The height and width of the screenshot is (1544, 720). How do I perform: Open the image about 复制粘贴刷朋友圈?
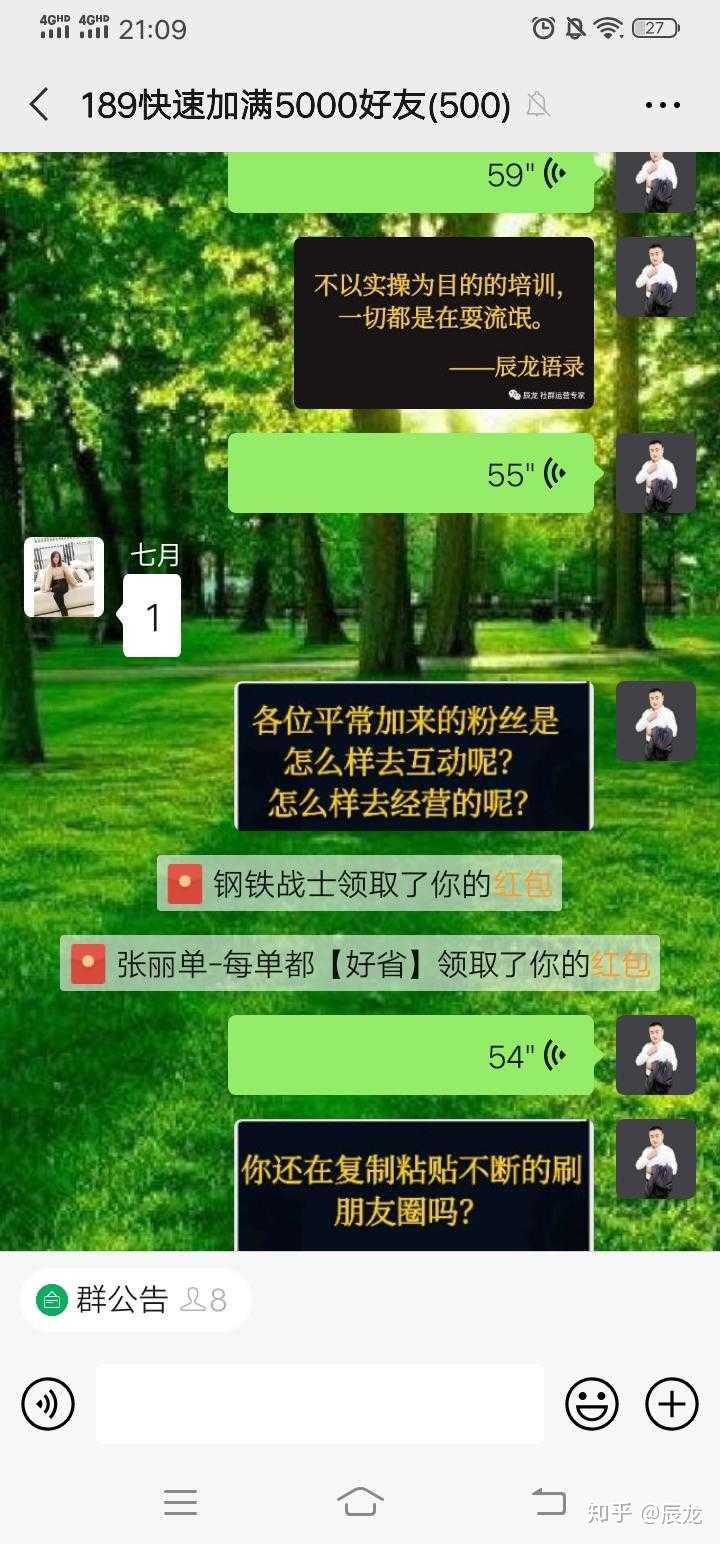413,1186
